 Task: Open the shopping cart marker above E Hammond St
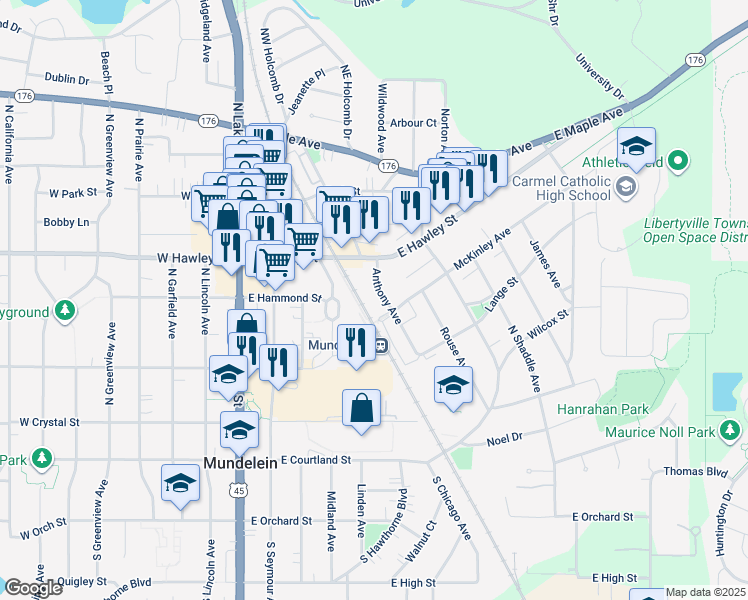pos(274,262)
